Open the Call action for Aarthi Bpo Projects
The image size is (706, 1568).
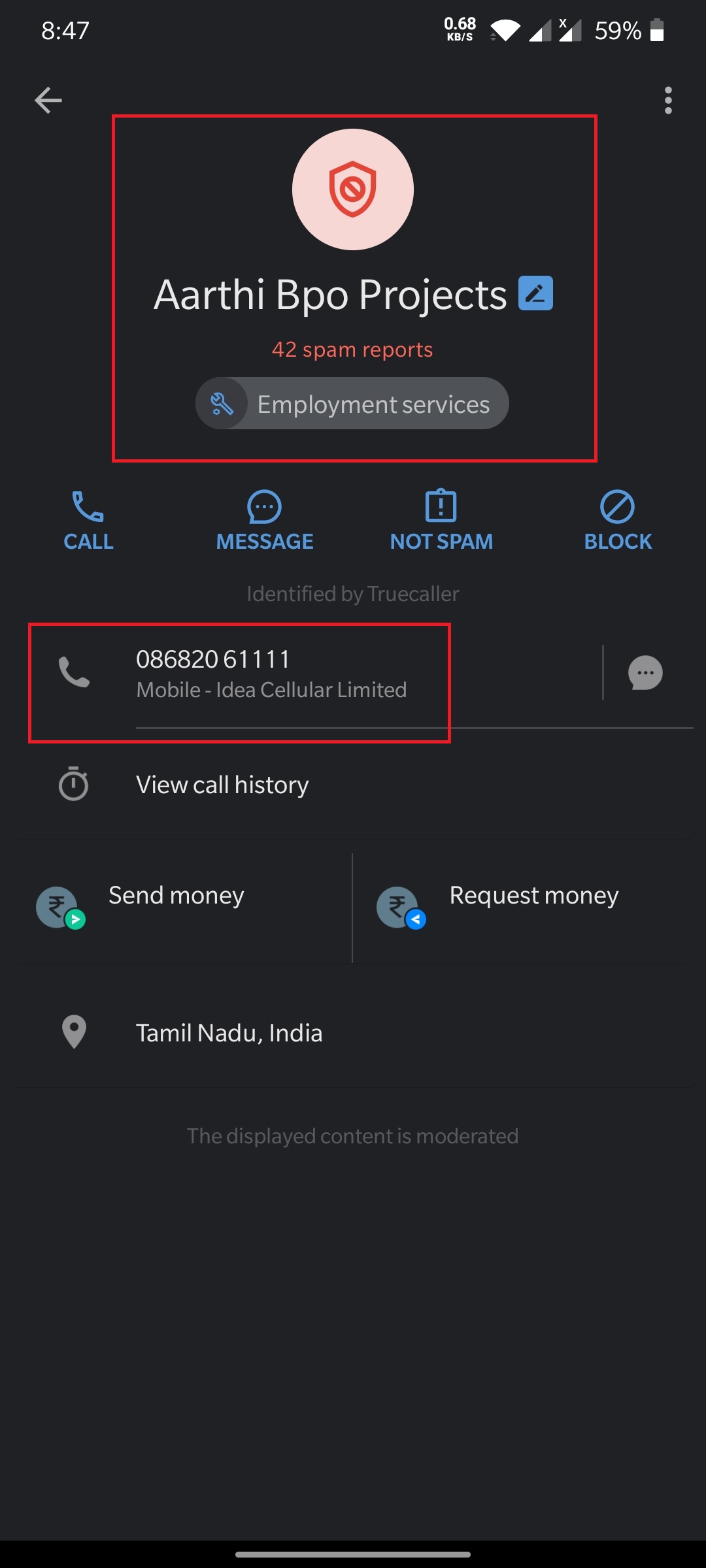(x=88, y=519)
